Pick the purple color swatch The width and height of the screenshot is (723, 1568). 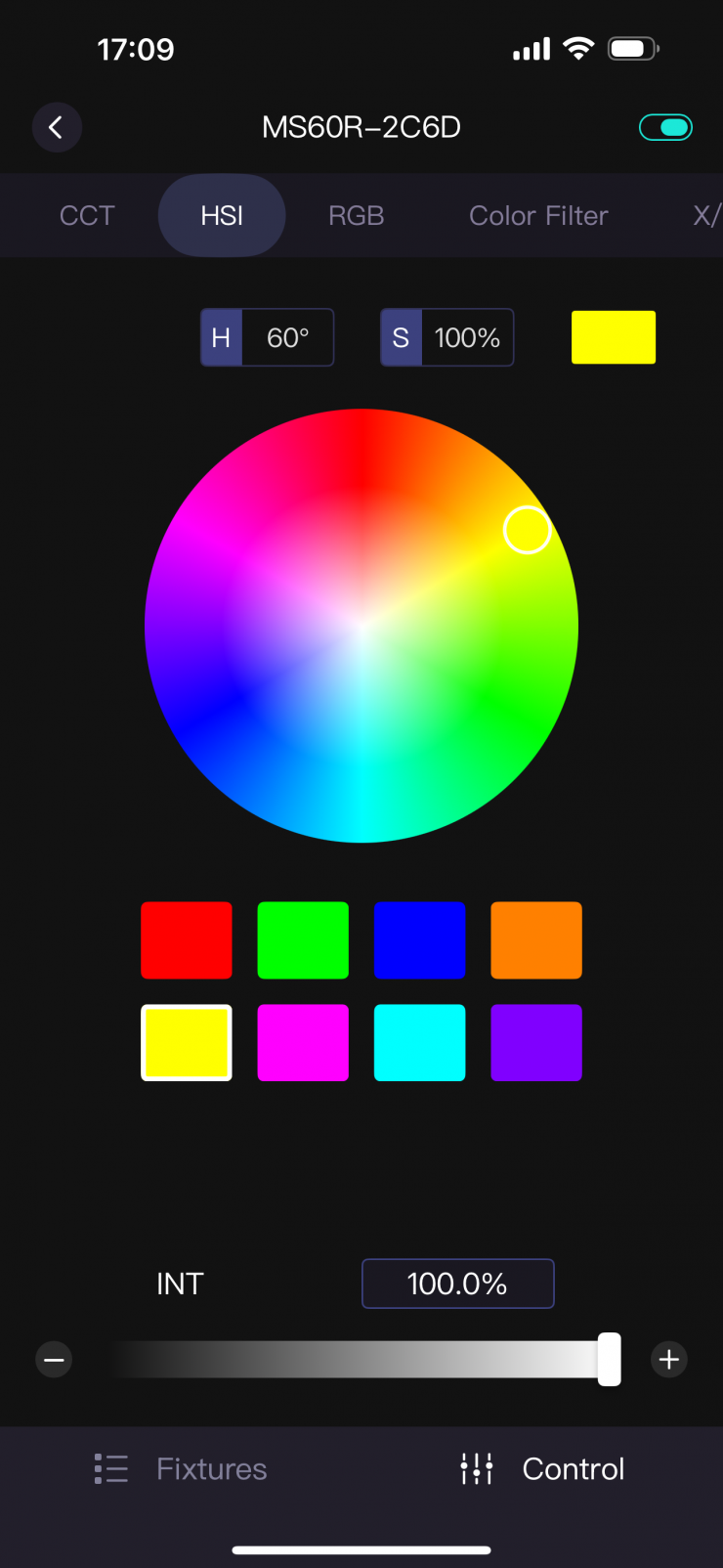click(536, 1042)
